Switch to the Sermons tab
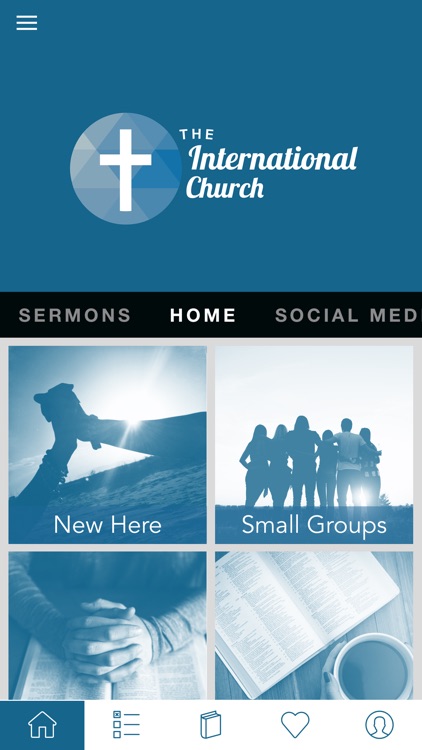 click(75, 315)
